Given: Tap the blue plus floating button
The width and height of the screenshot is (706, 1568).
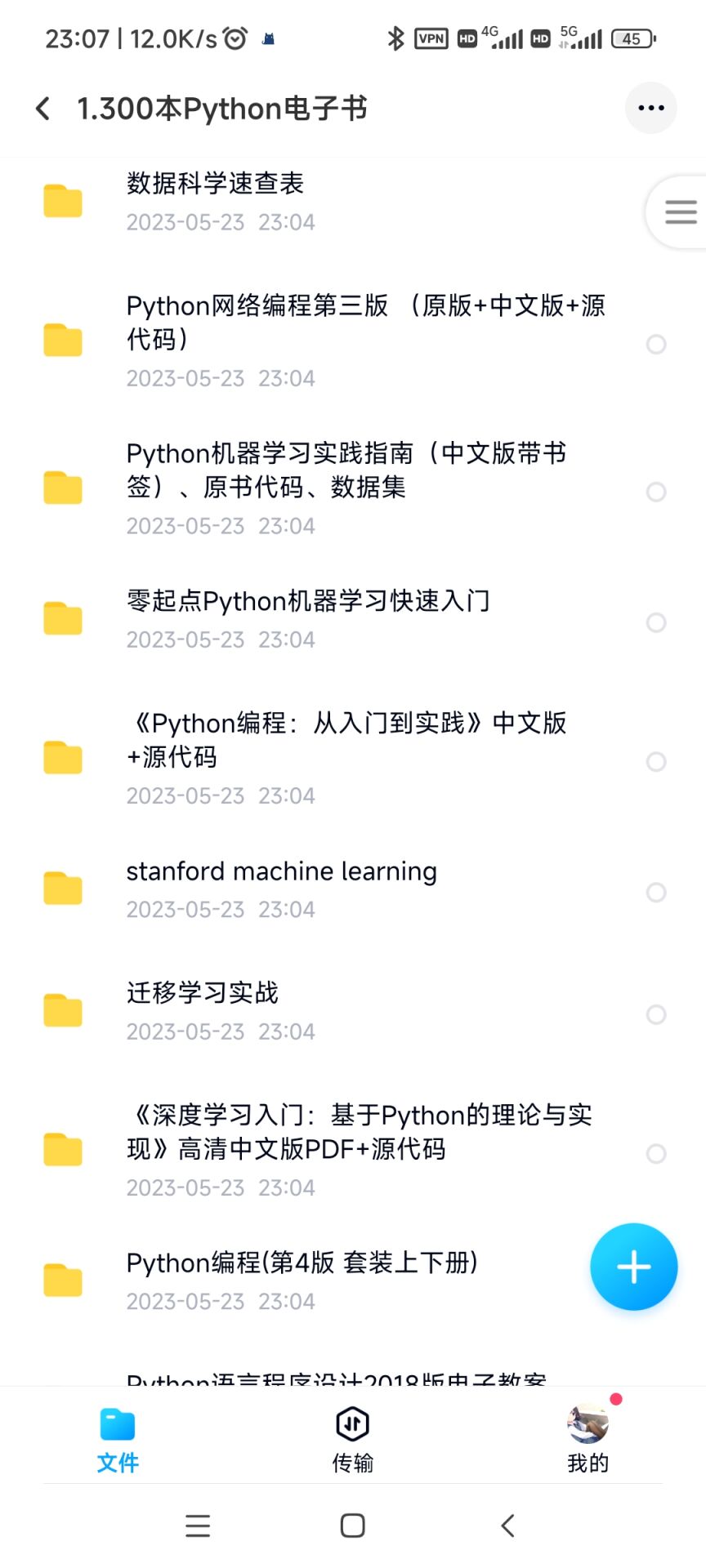Looking at the screenshot, I should tap(633, 1267).
